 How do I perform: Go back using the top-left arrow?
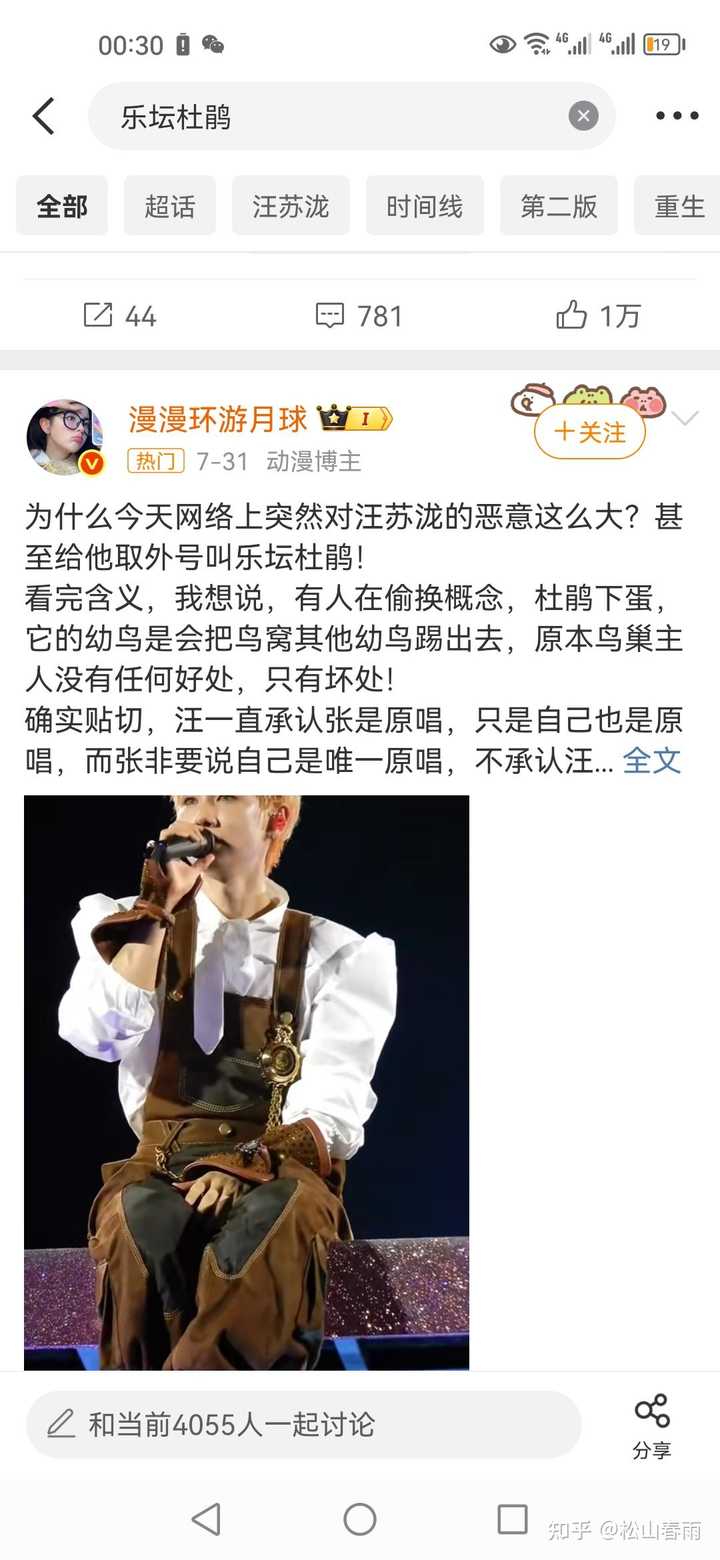(x=43, y=116)
